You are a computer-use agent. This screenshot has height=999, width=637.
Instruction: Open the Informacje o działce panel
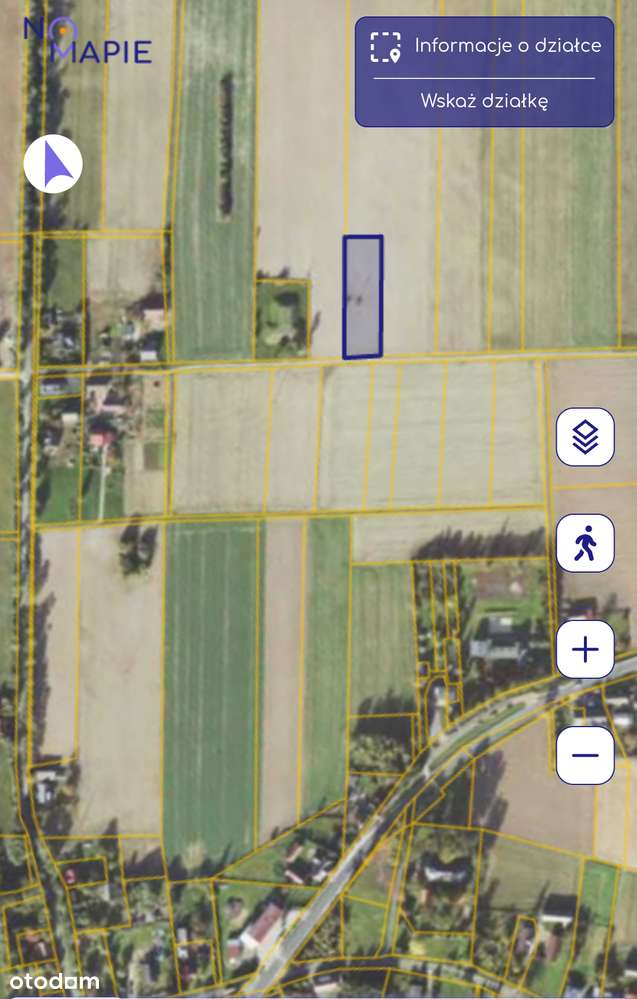tap(485, 46)
